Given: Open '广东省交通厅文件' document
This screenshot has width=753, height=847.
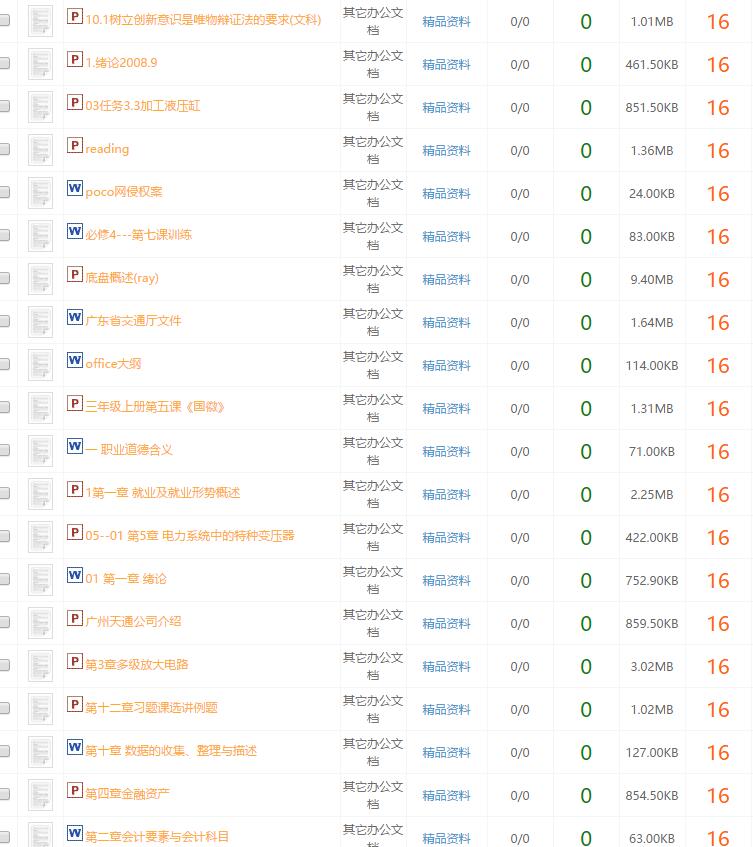Looking at the screenshot, I should [133, 320].
